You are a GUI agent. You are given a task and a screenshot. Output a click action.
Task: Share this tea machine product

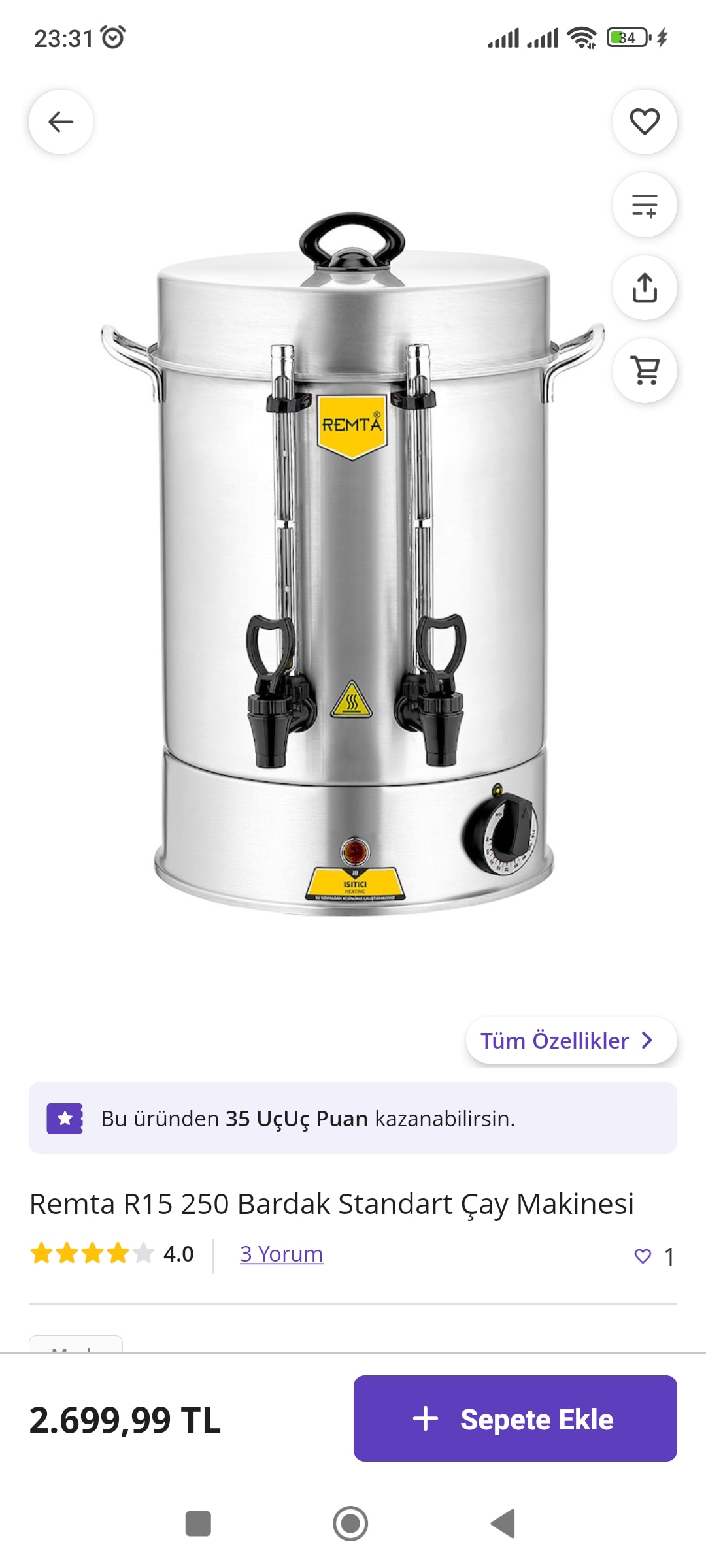(x=645, y=287)
